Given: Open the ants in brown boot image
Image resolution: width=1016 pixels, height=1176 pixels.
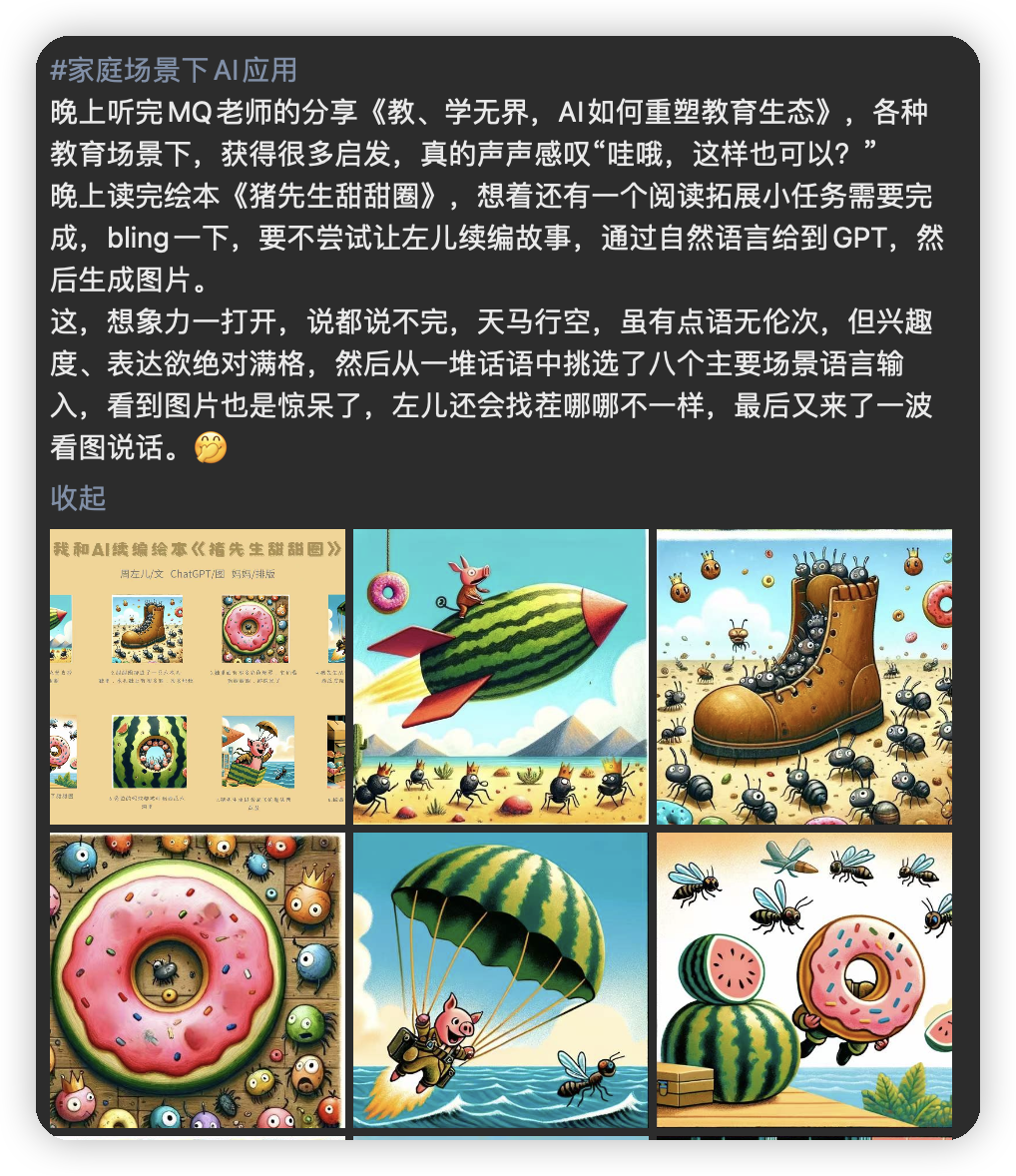Looking at the screenshot, I should [x=803, y=676].
